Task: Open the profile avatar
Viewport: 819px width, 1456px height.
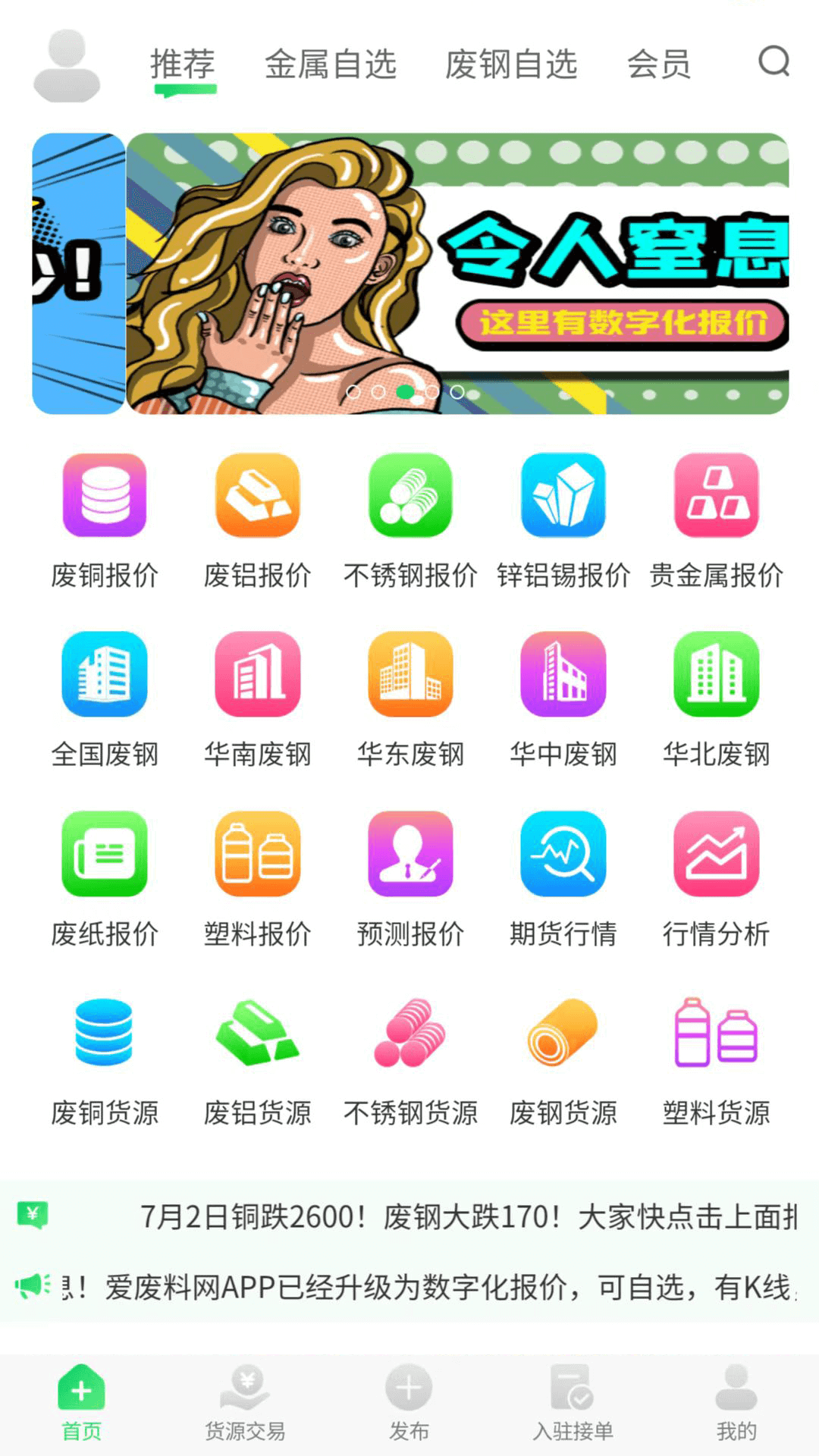Action: pos(67,66)
